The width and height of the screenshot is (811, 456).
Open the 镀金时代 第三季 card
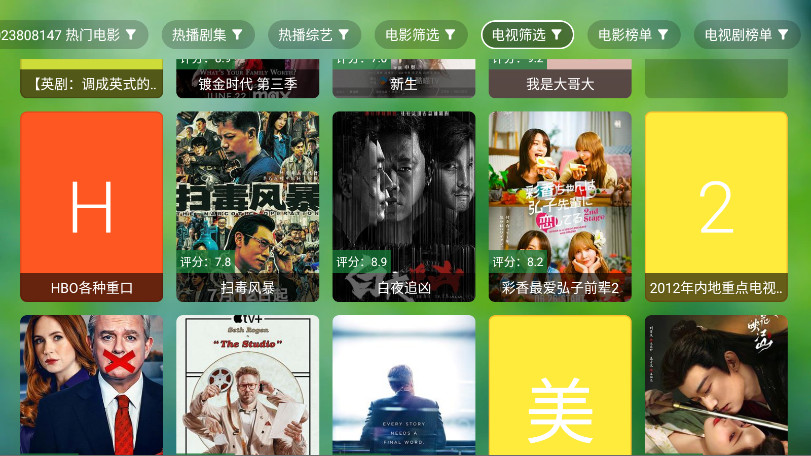tap(247, 79)
